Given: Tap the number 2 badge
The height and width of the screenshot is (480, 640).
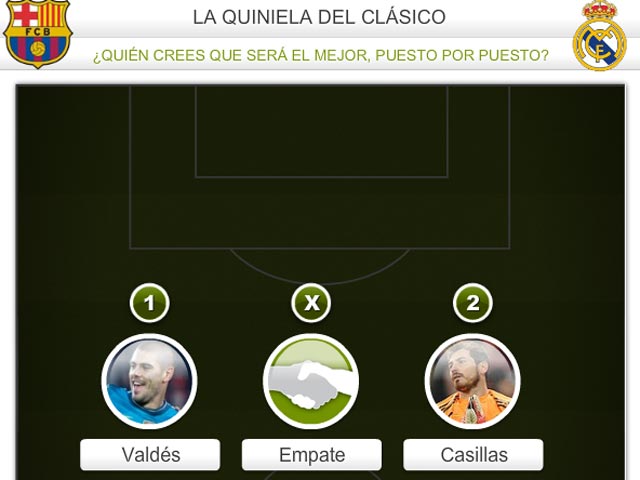Looking at the screenshot, I should click(472, 302).
